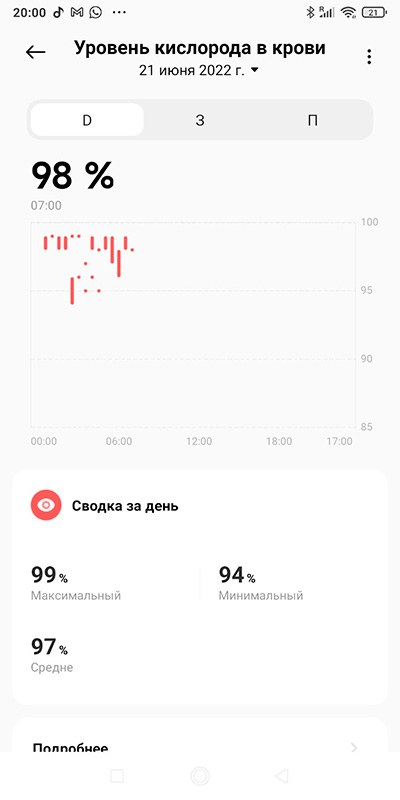Switch to the З tab
This screenshot has width=400, height=800.
(200, 120)
